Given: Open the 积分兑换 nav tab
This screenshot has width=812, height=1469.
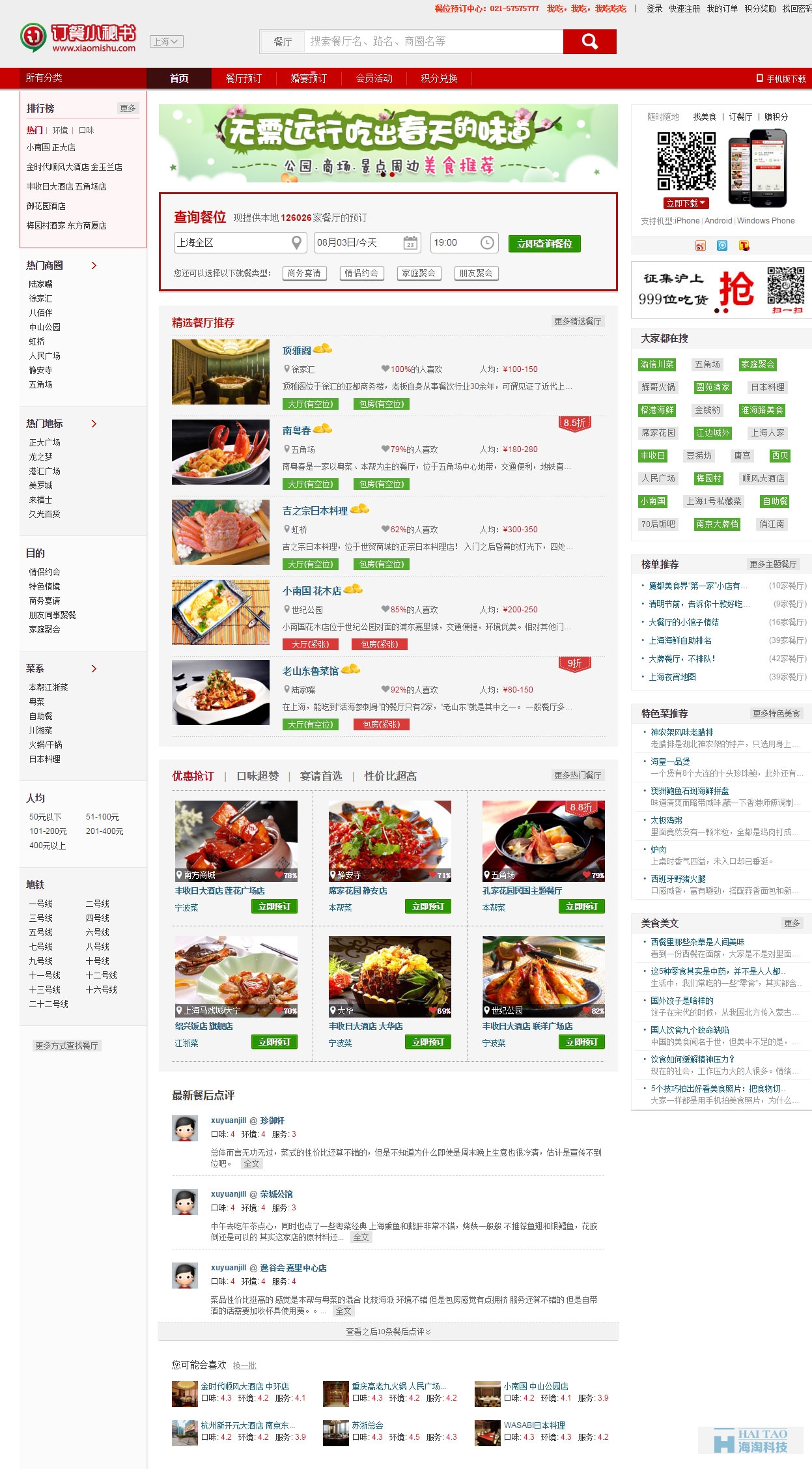Looking at the screenshot, I should pyautogui.click(x=439, y=78).
